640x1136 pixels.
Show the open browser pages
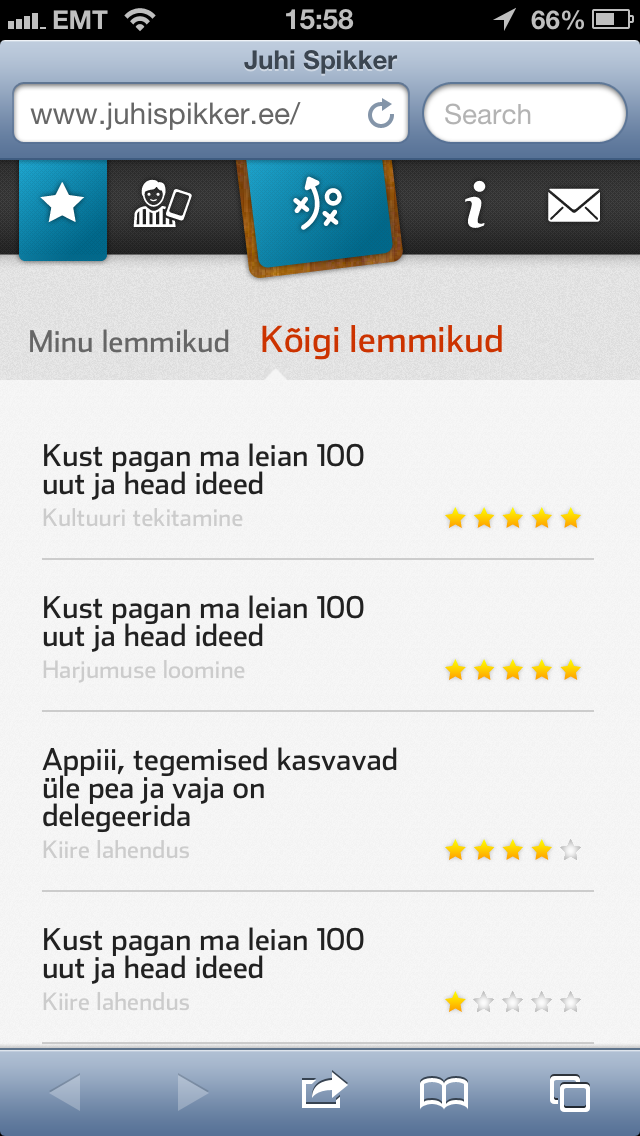[570, 1092]
